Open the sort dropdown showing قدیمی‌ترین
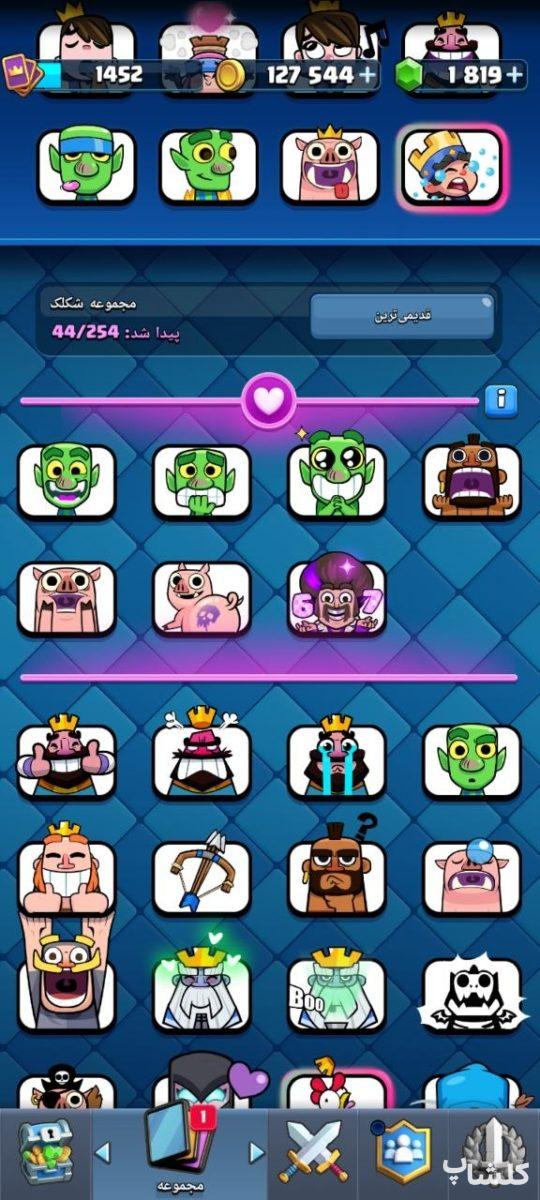The width and height of the screenshot is (540, 1200). pyautogui.click(x=401, y=315)
